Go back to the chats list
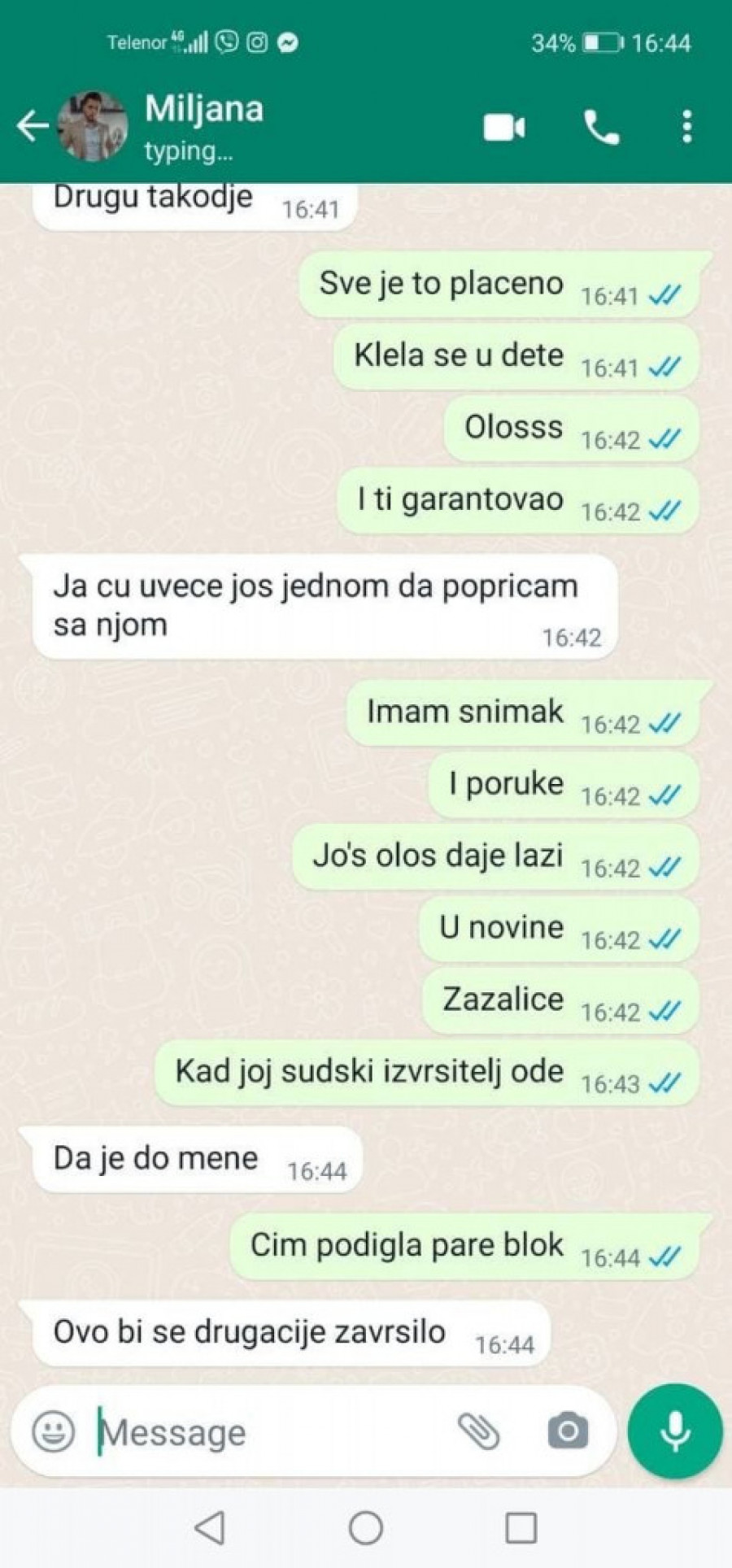732x1568 pixels. 33,127
